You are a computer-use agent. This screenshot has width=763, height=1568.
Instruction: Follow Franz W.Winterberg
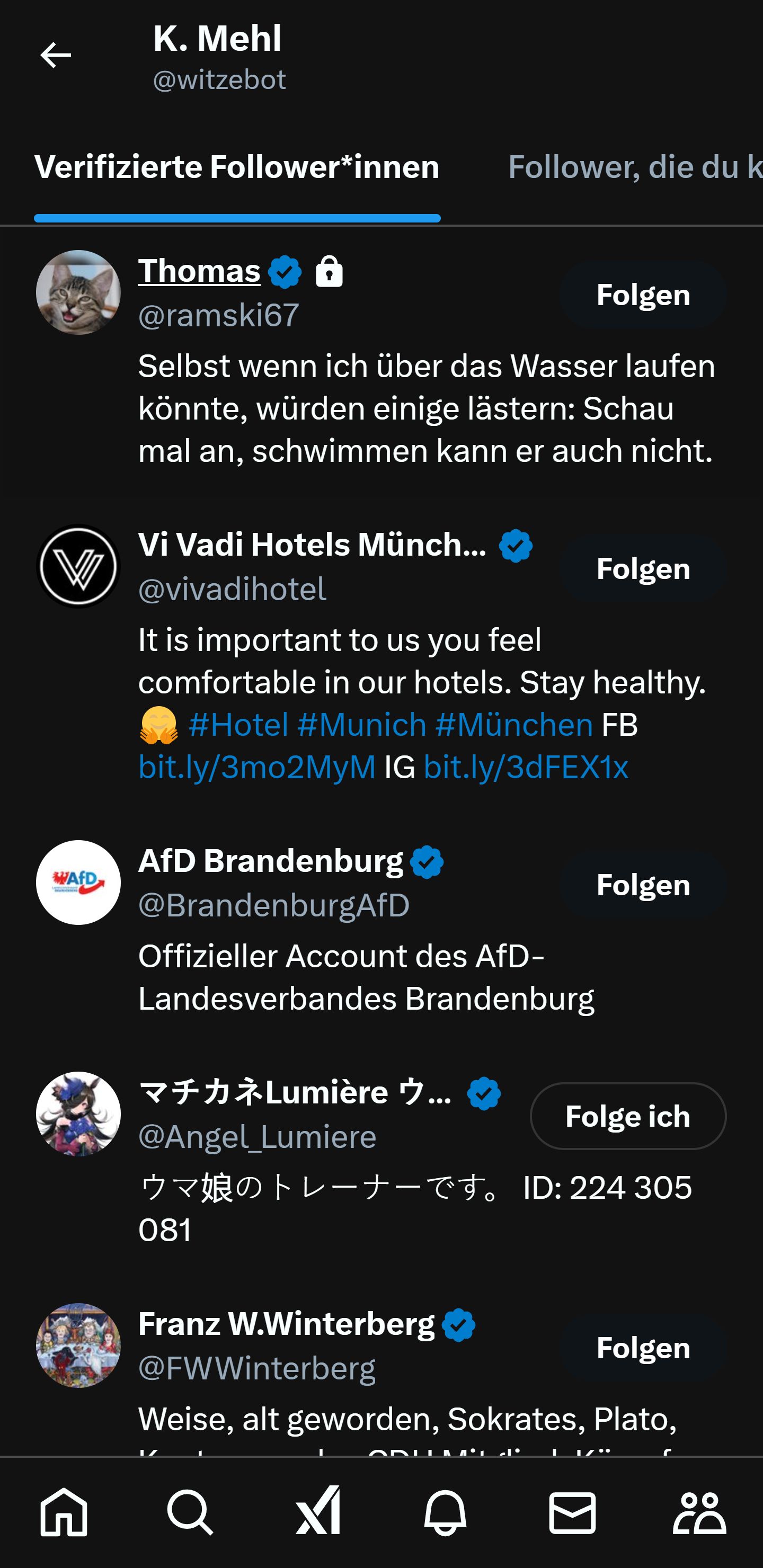(x=642, y=1348)
